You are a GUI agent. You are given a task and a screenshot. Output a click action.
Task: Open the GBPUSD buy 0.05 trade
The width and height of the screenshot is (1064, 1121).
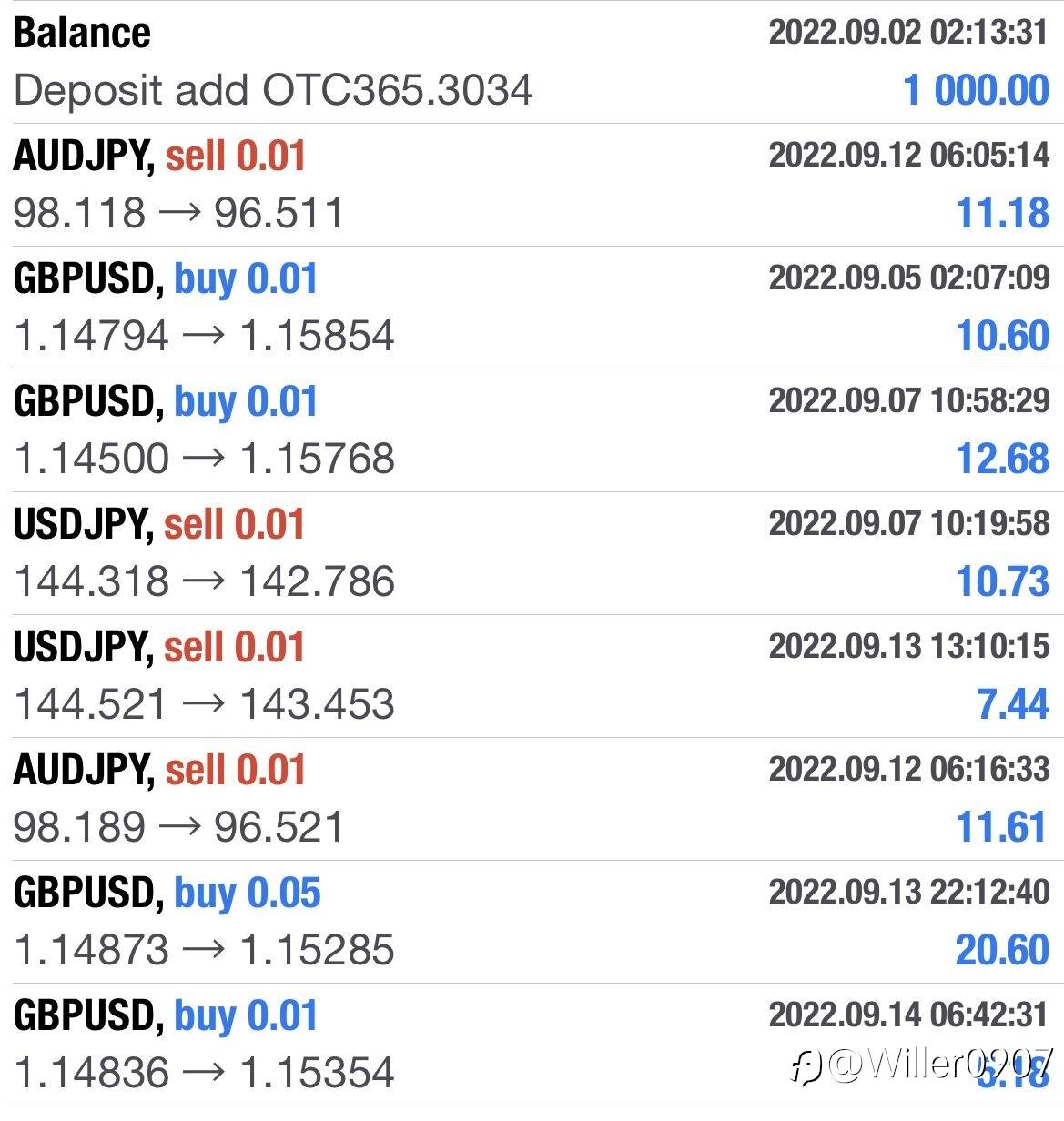pyautogui.click(x=532, y=922)
